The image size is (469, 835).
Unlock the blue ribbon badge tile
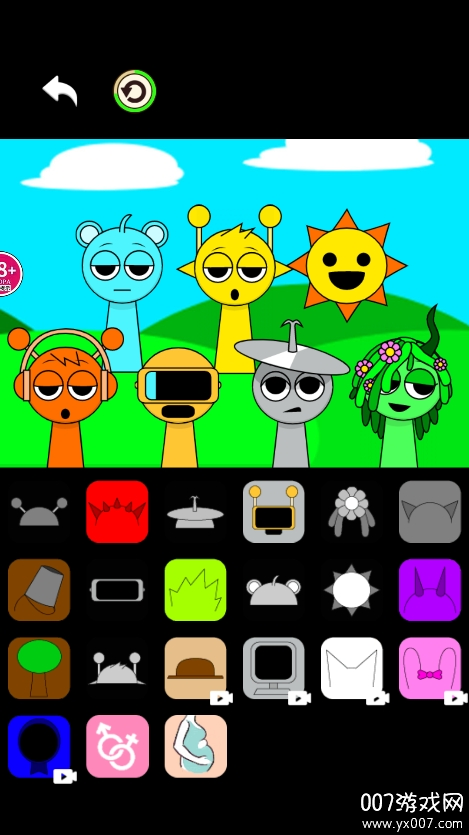coord(39,747)
